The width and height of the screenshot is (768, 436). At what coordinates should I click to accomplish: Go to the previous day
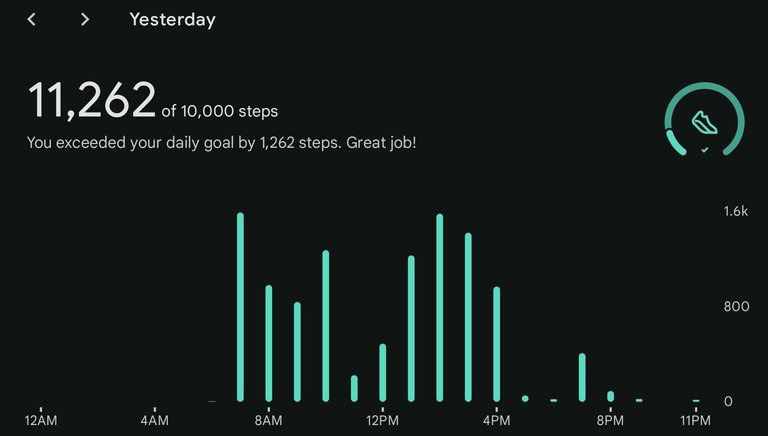pos(32,19)
